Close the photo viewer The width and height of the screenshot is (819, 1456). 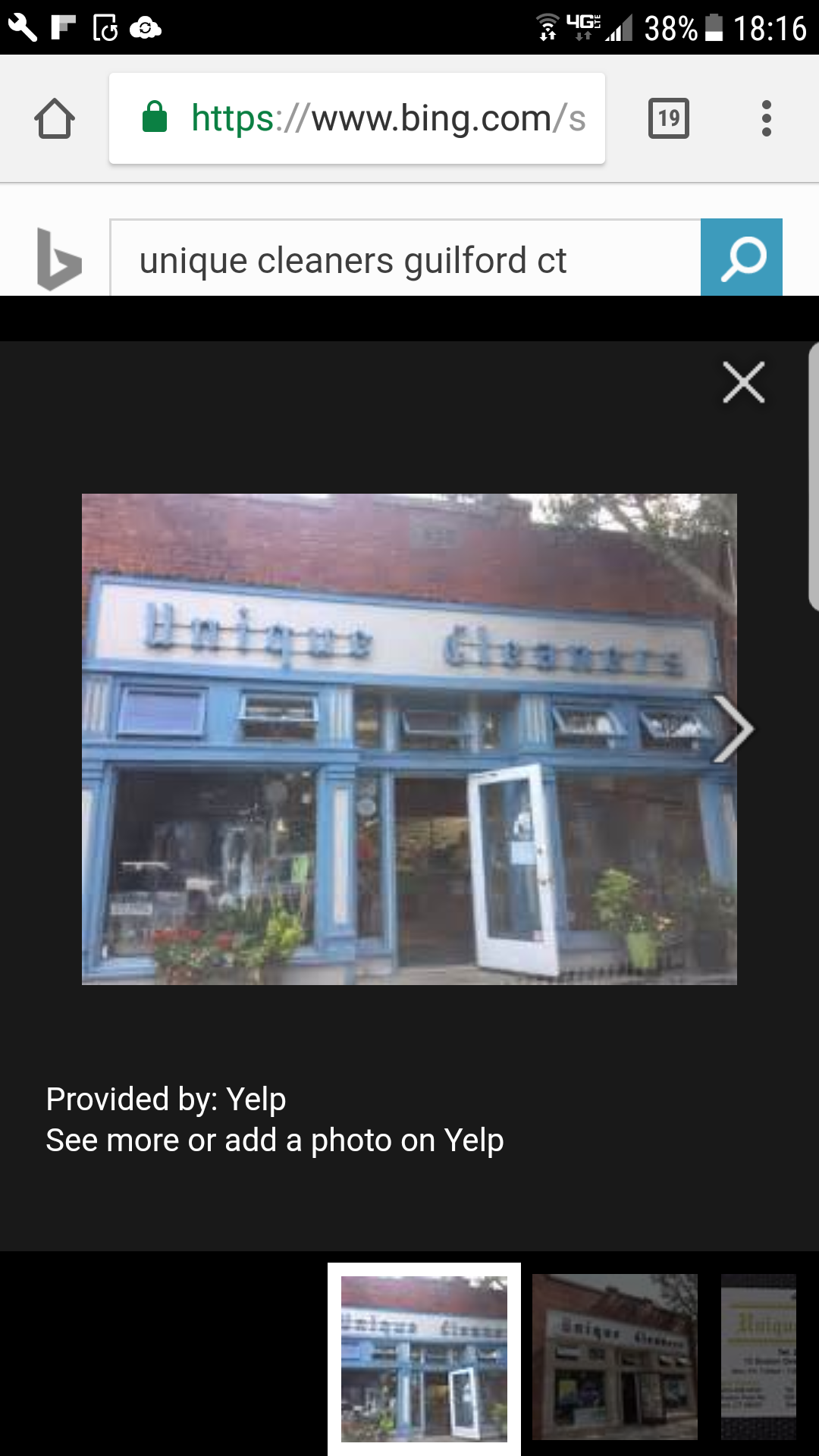tap(743, 382)
